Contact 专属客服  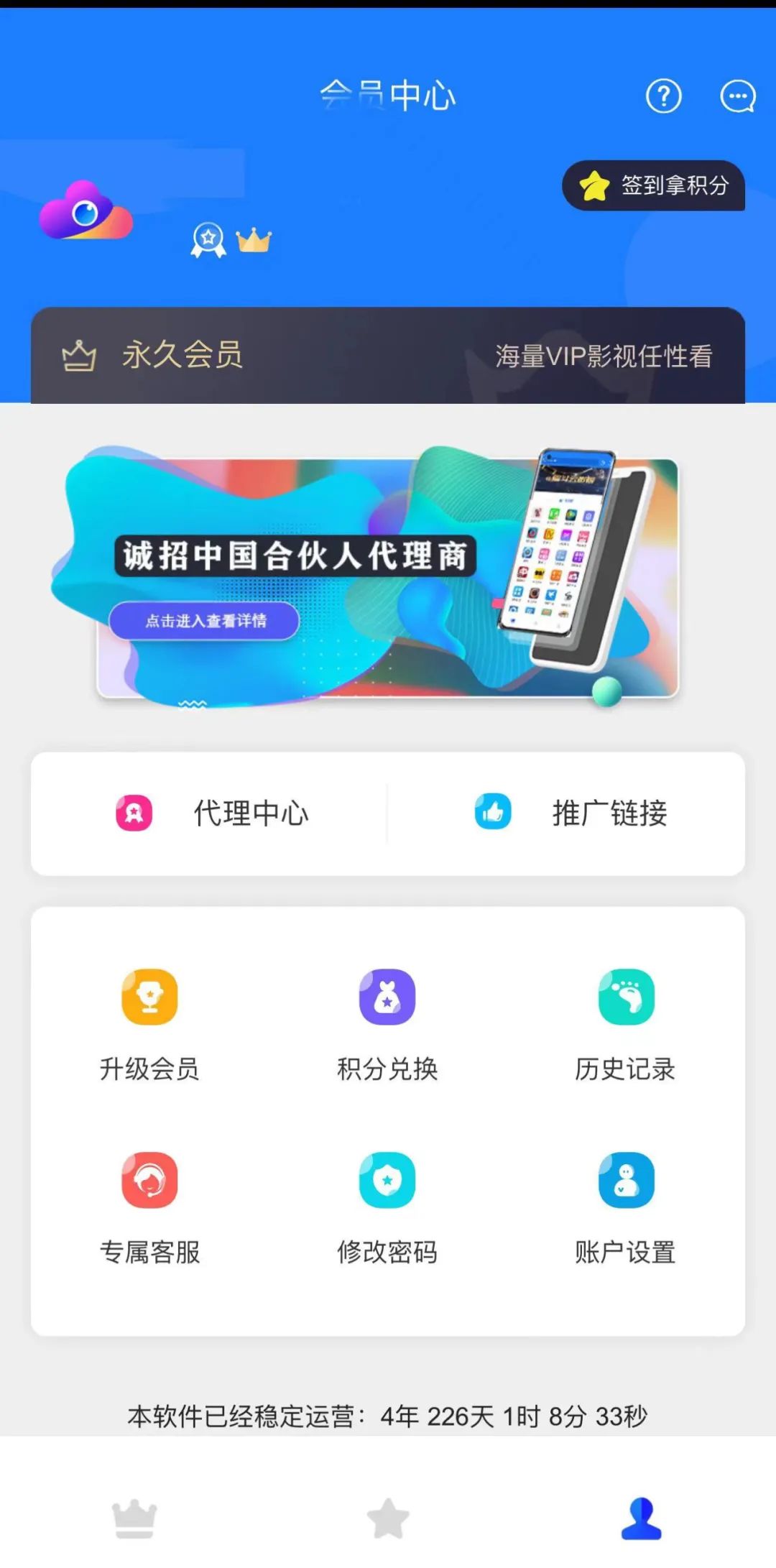149,1207
